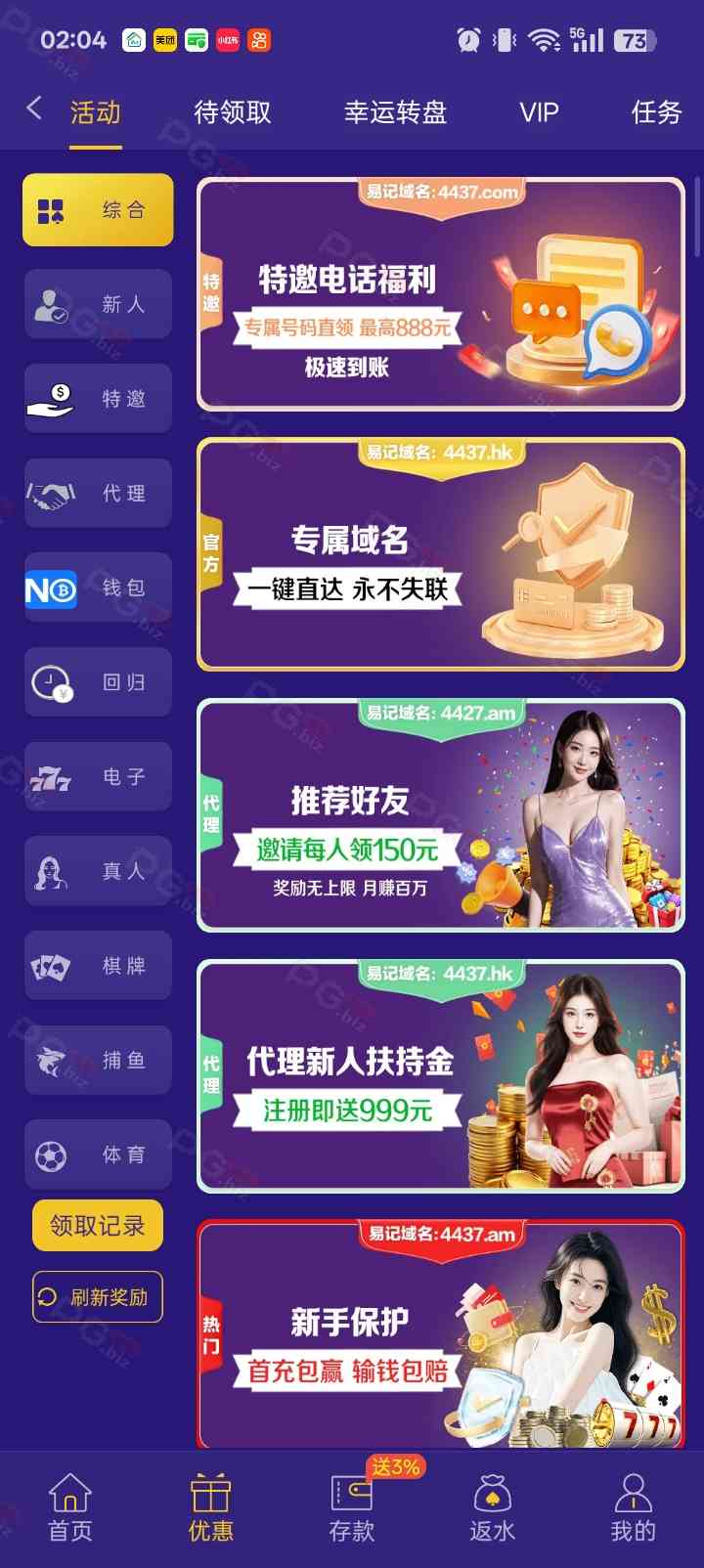Select the 体育 category
The height and width of the screenshot is (1568, 704).
point(98,1155)
